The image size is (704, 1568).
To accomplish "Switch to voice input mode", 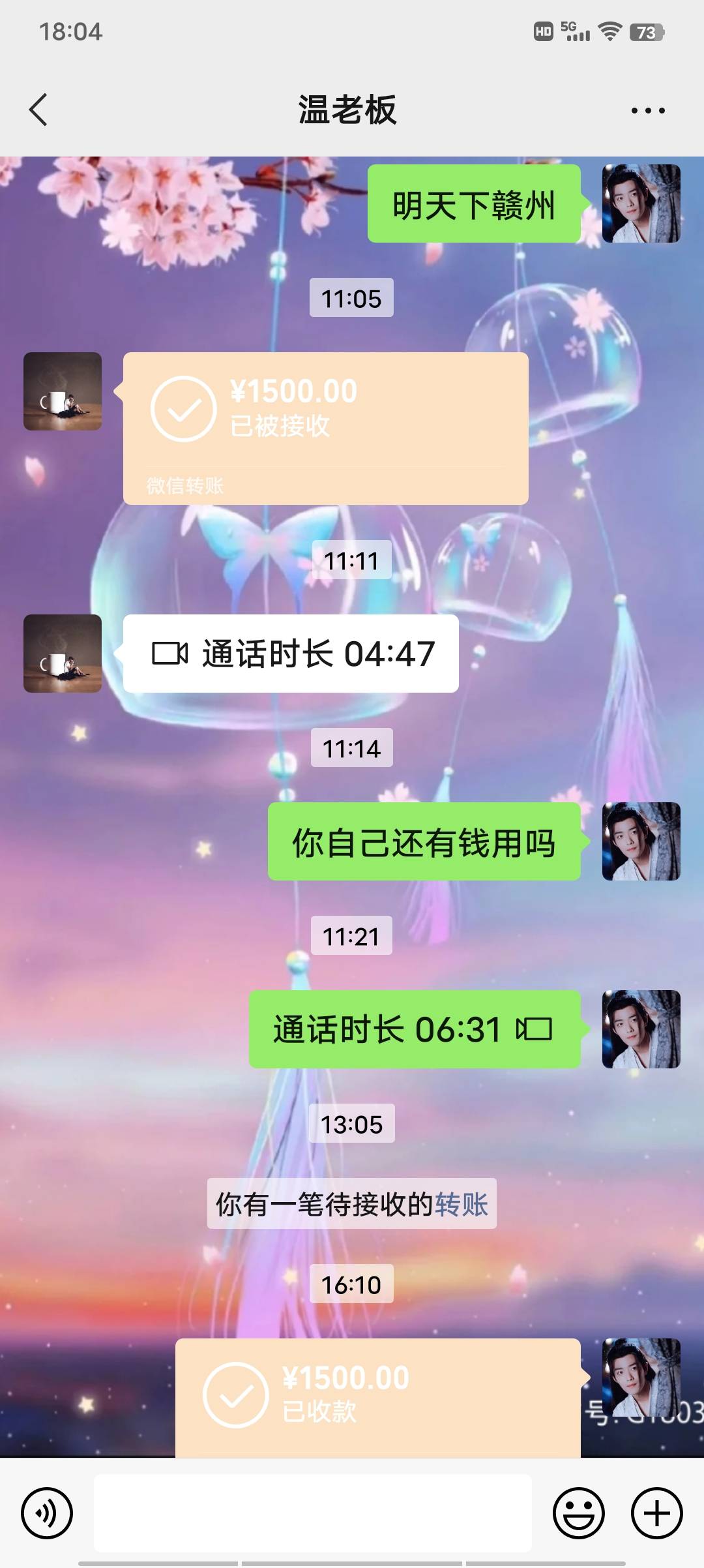I will point(47,1512).
